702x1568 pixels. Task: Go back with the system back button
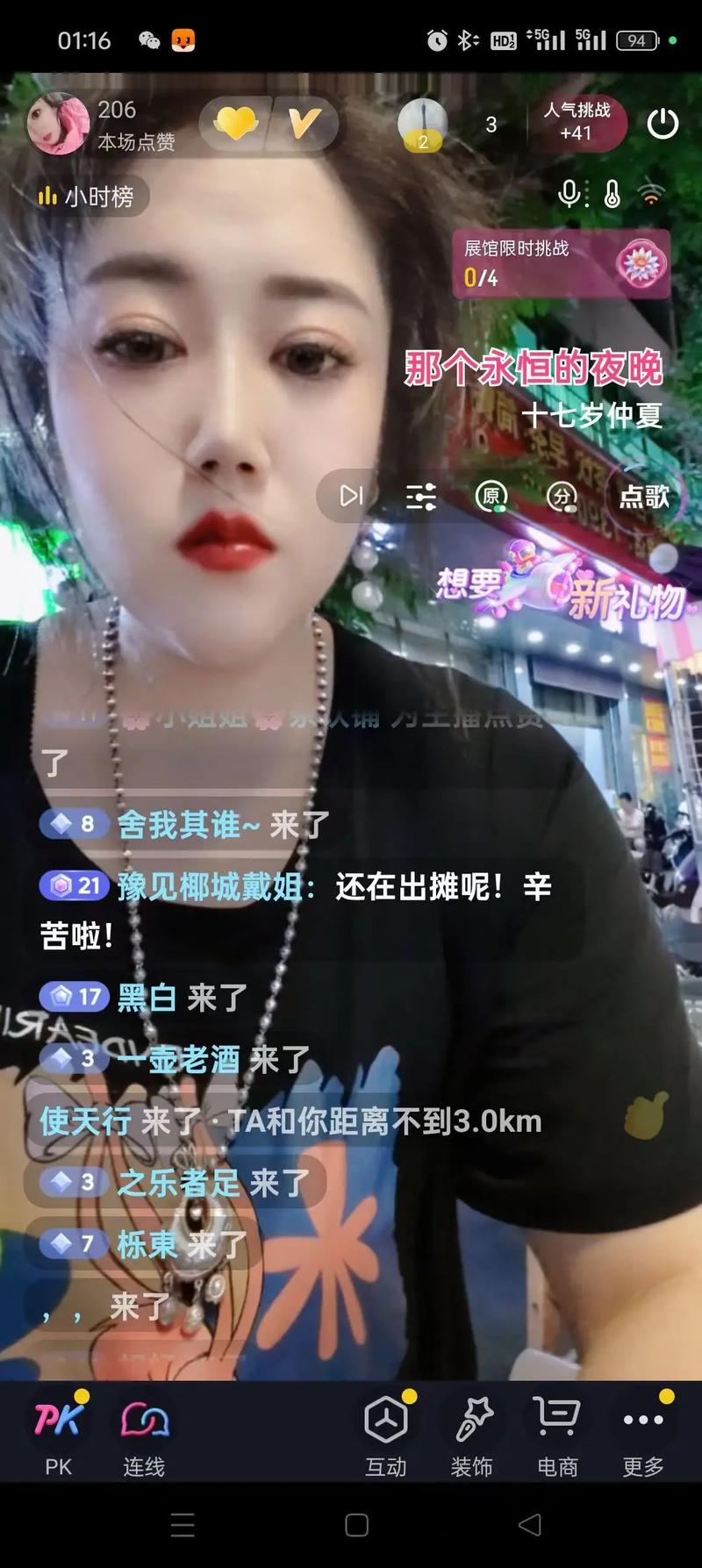(x=529, y=1525)
